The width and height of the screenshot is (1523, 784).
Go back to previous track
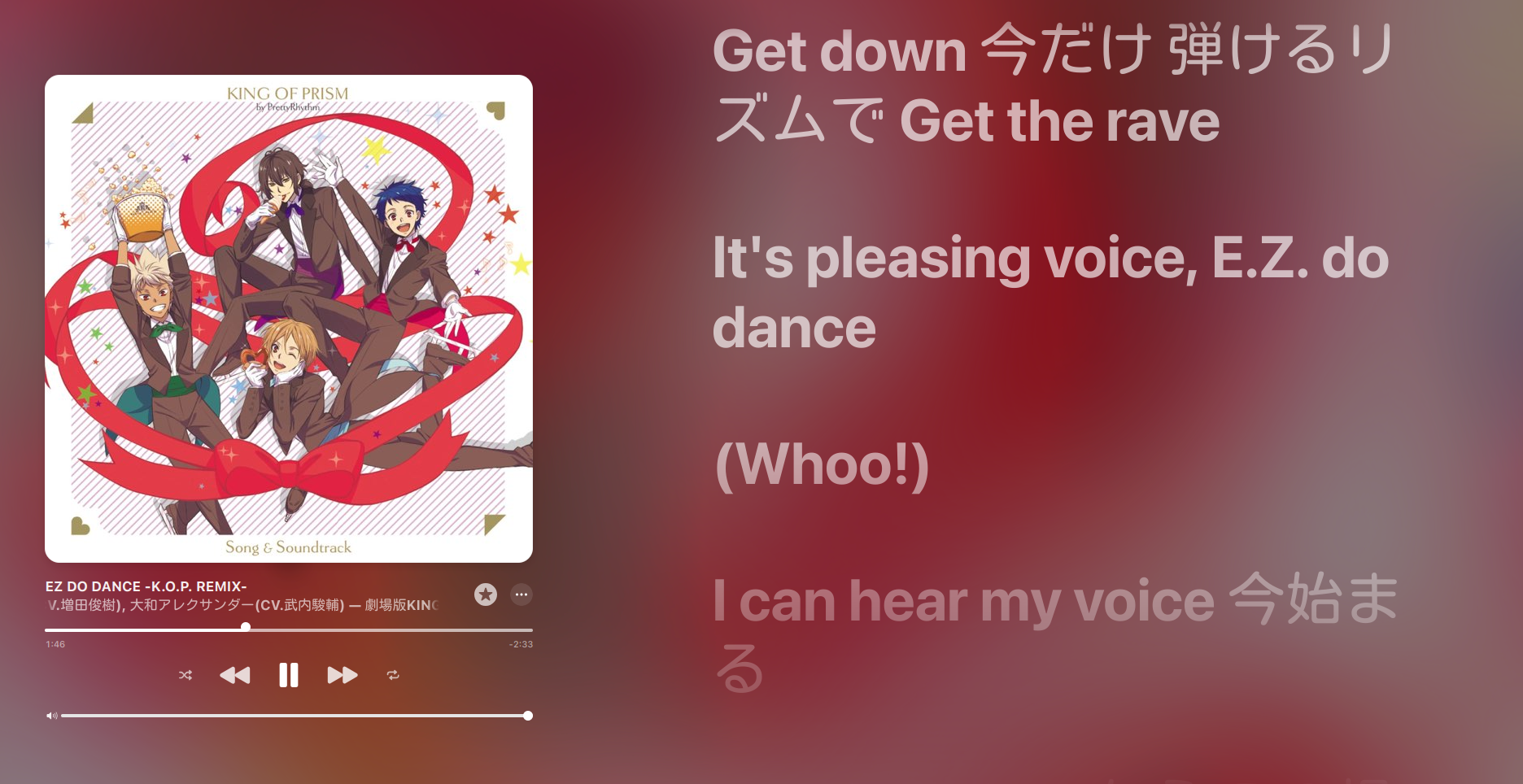(x=235, y=675)
